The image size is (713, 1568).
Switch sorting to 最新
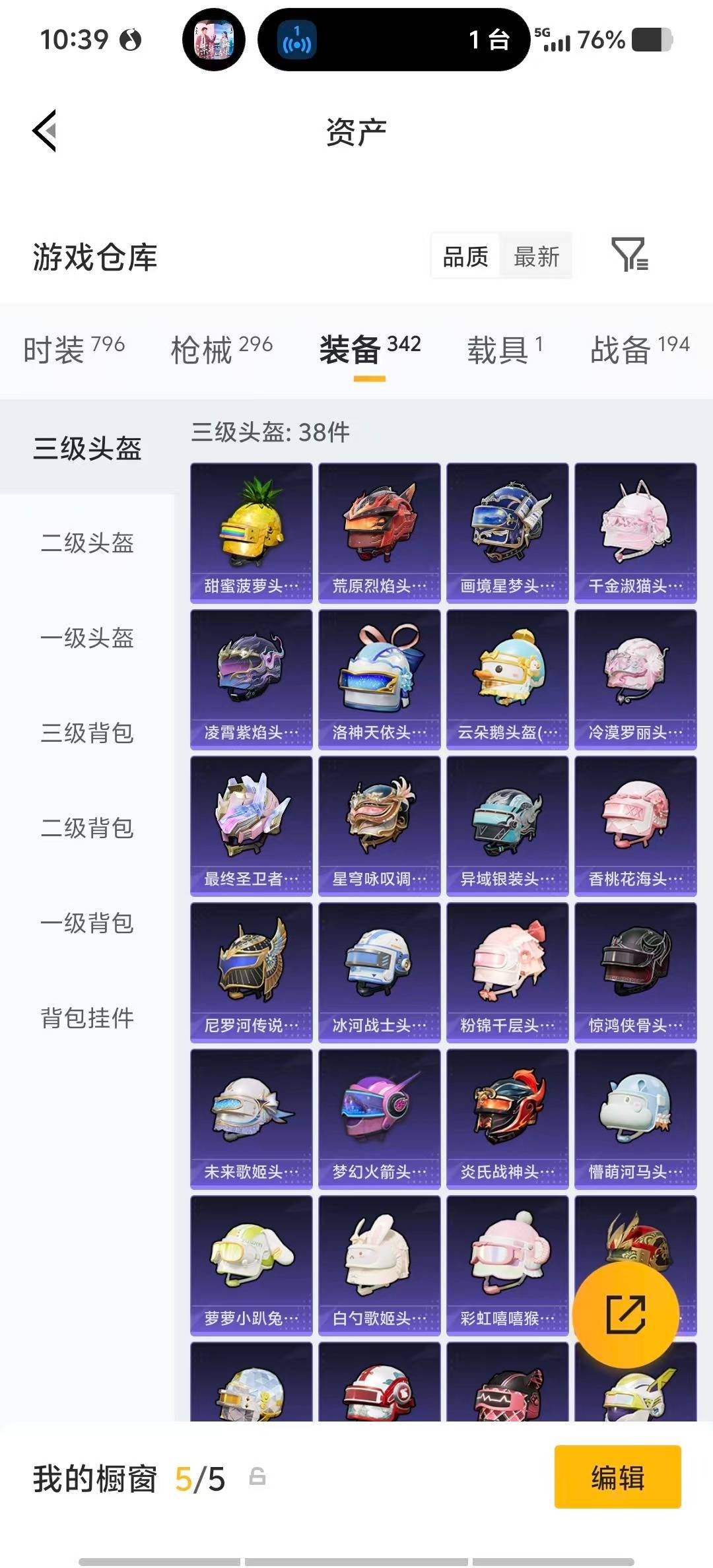[536, 257]
